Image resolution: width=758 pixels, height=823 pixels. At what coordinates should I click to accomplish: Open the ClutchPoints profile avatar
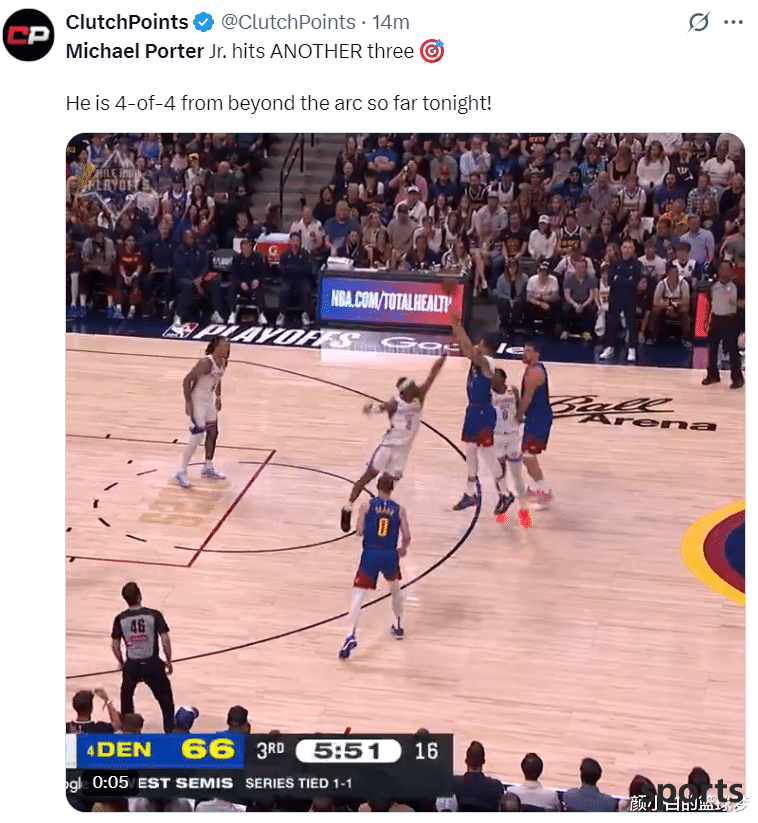pyautogui.click(x=28, y=35)
